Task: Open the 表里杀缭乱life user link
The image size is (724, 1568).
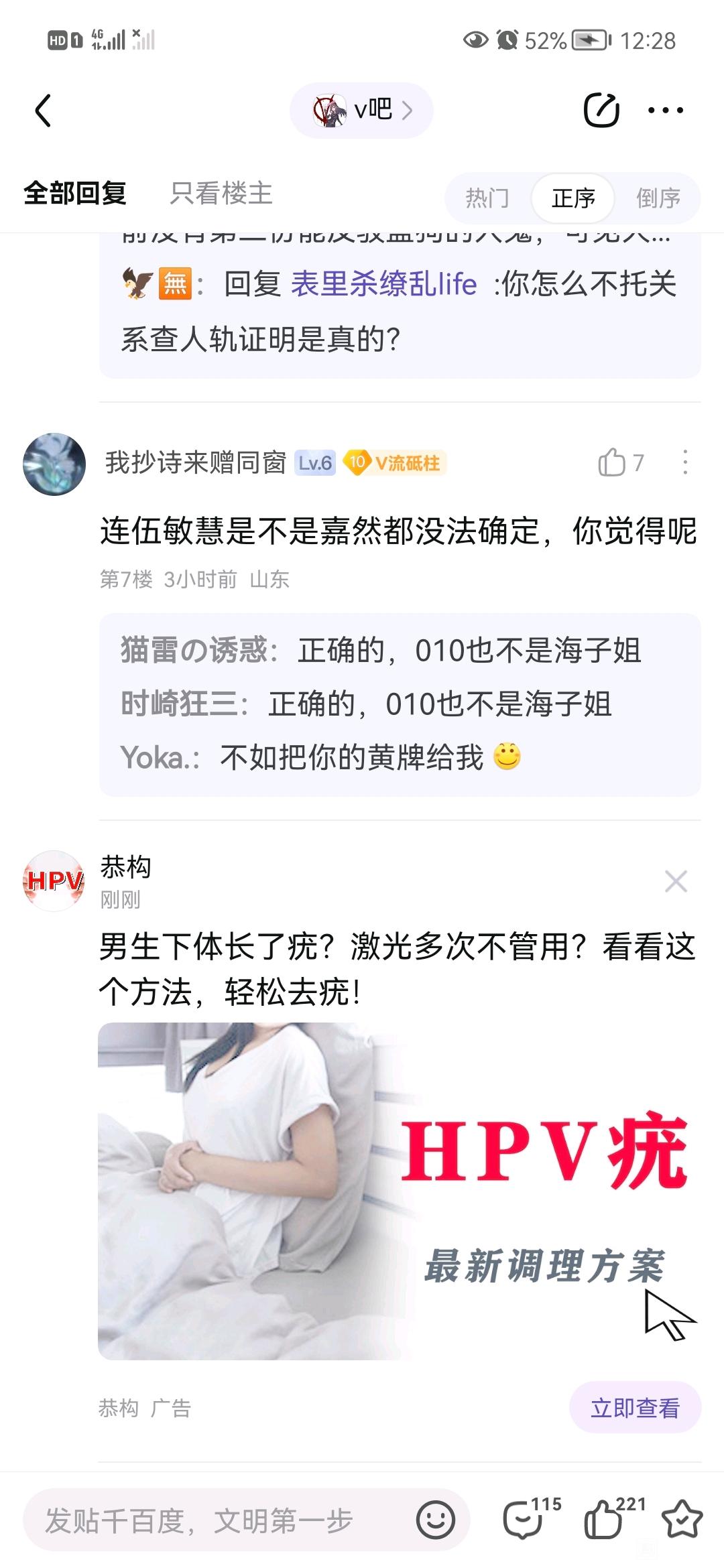Action: tap(383, 284)
